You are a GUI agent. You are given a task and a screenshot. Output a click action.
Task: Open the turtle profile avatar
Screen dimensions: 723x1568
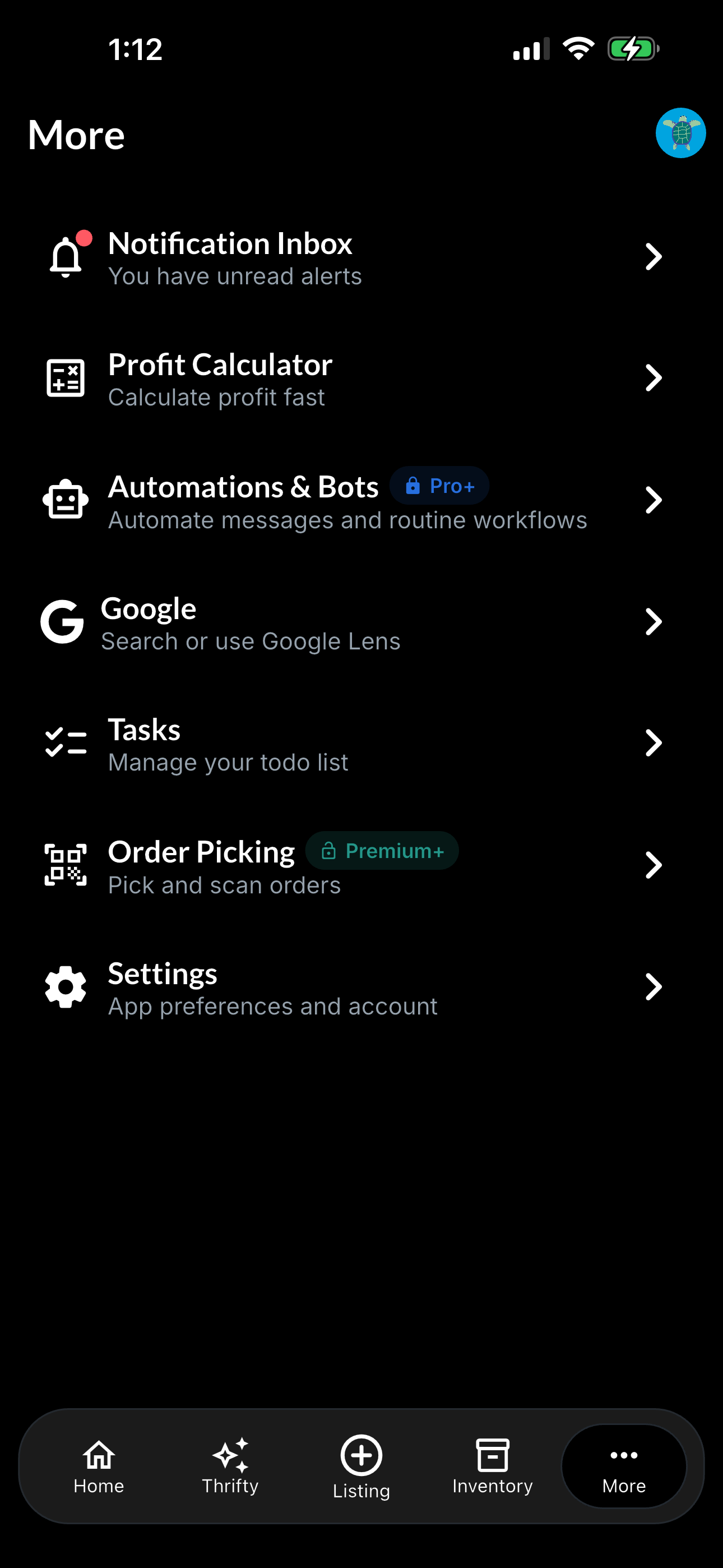tap(681, 133)
